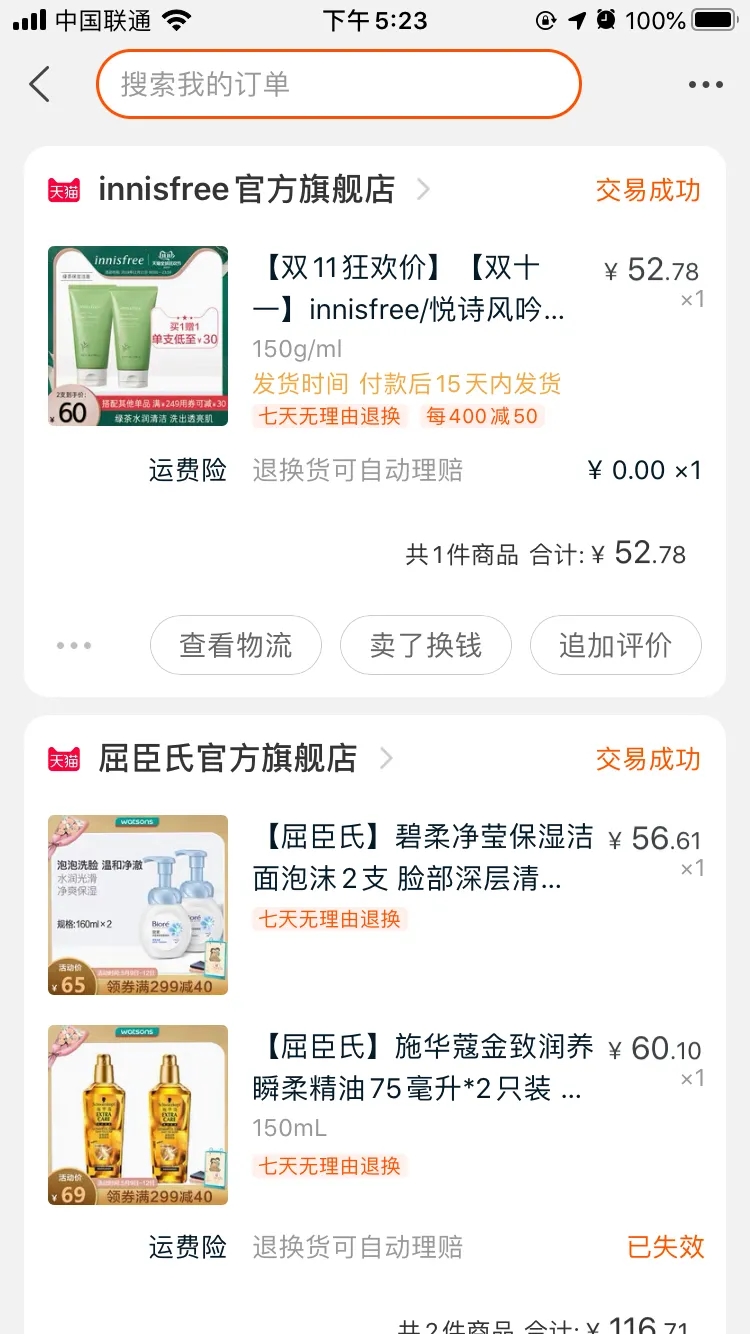Go back using the top-left arrow
The height and width of the screenshot is (1334, 750).
(40, 85)
